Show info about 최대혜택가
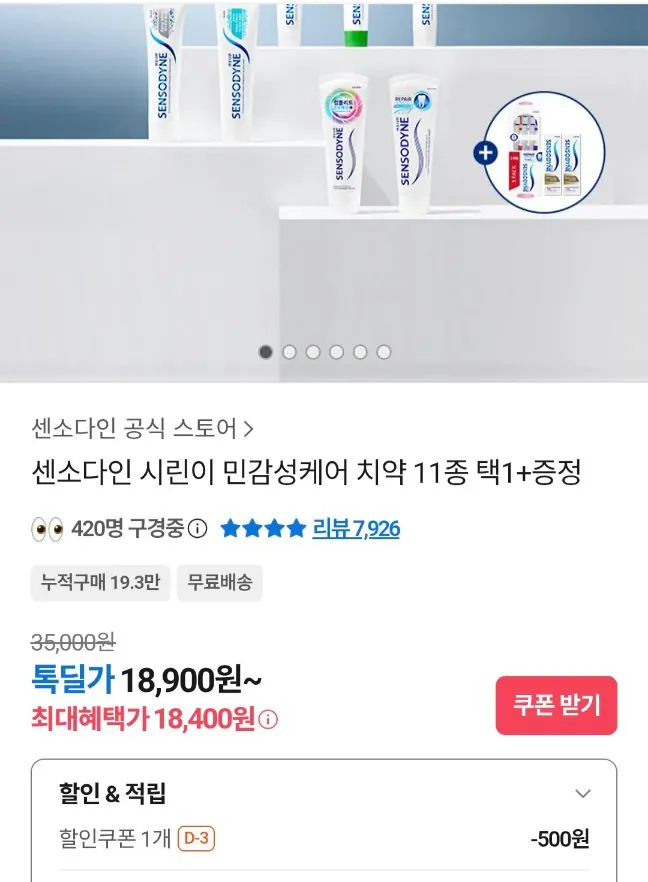 [x=269, y=719]
